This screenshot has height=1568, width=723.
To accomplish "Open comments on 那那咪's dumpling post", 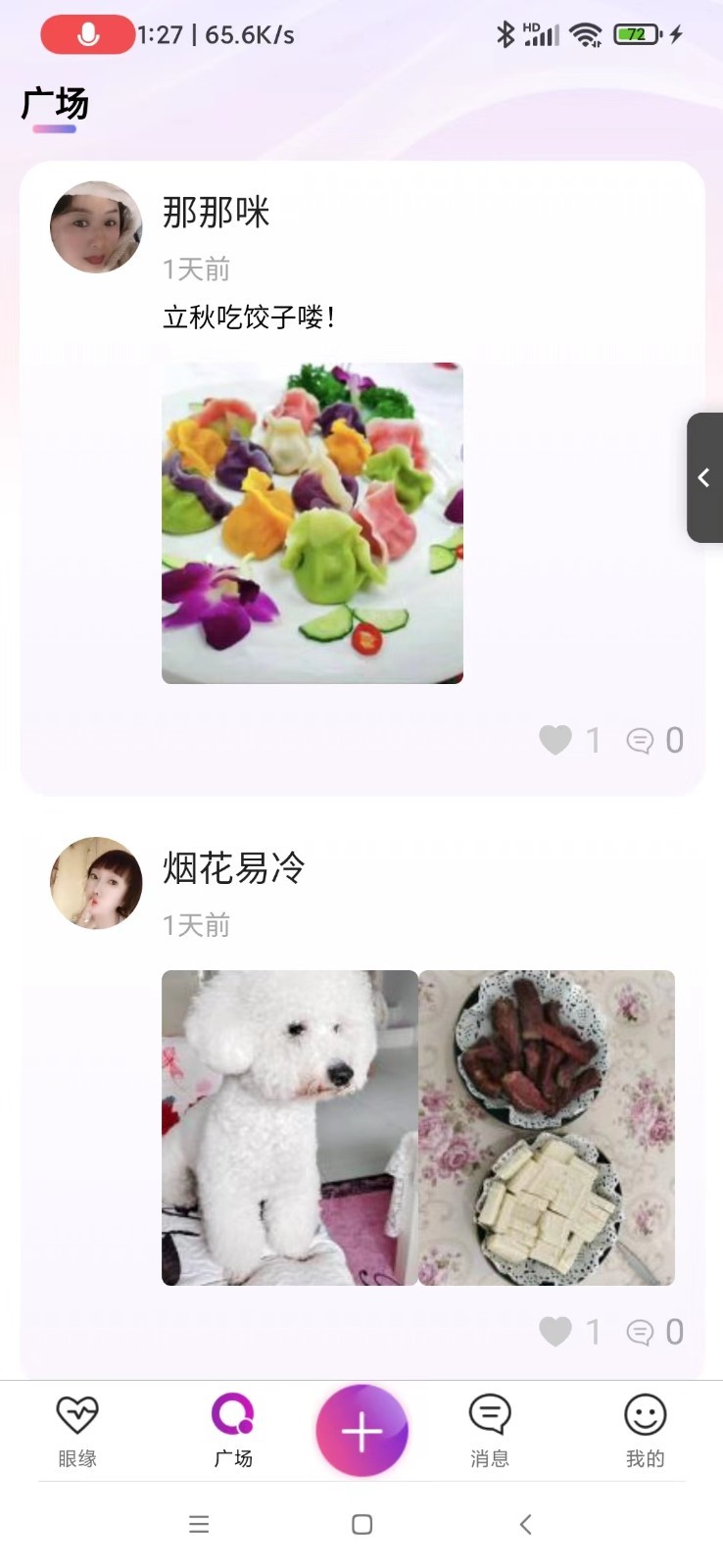I will point(642,740).
